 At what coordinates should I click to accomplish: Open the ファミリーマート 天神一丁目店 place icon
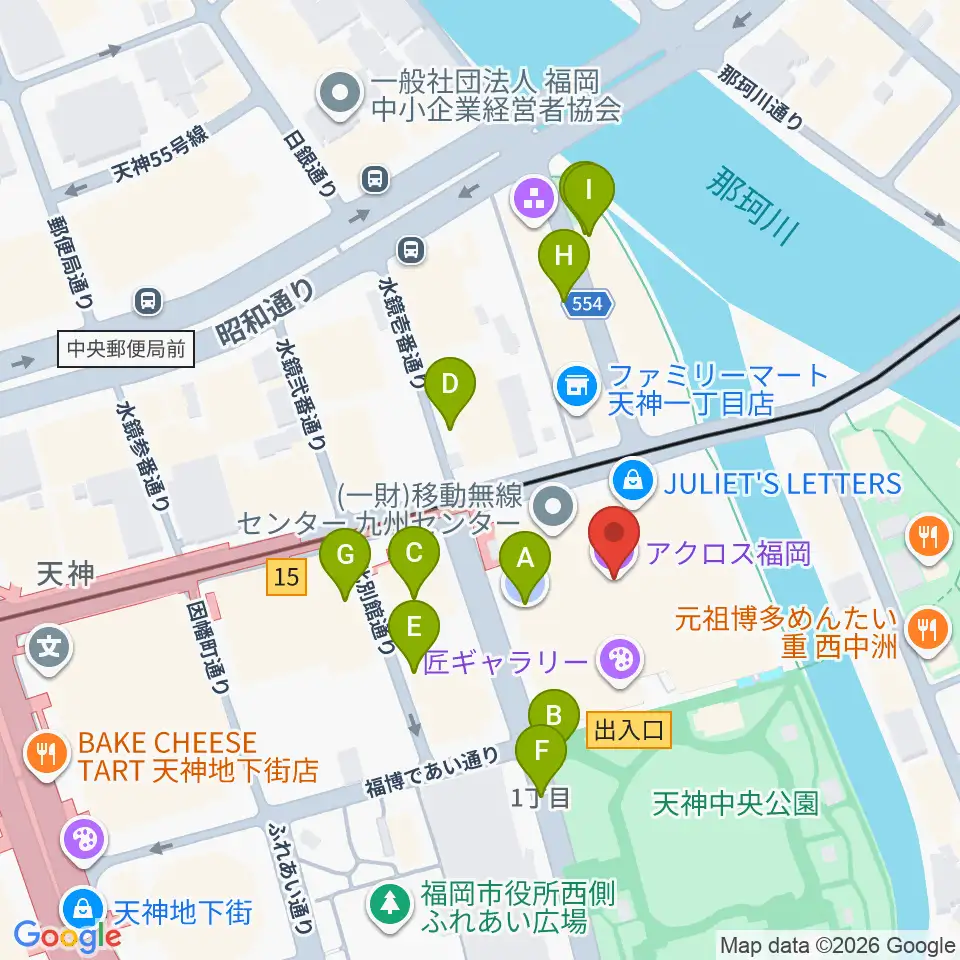click(x=577, y=387)
